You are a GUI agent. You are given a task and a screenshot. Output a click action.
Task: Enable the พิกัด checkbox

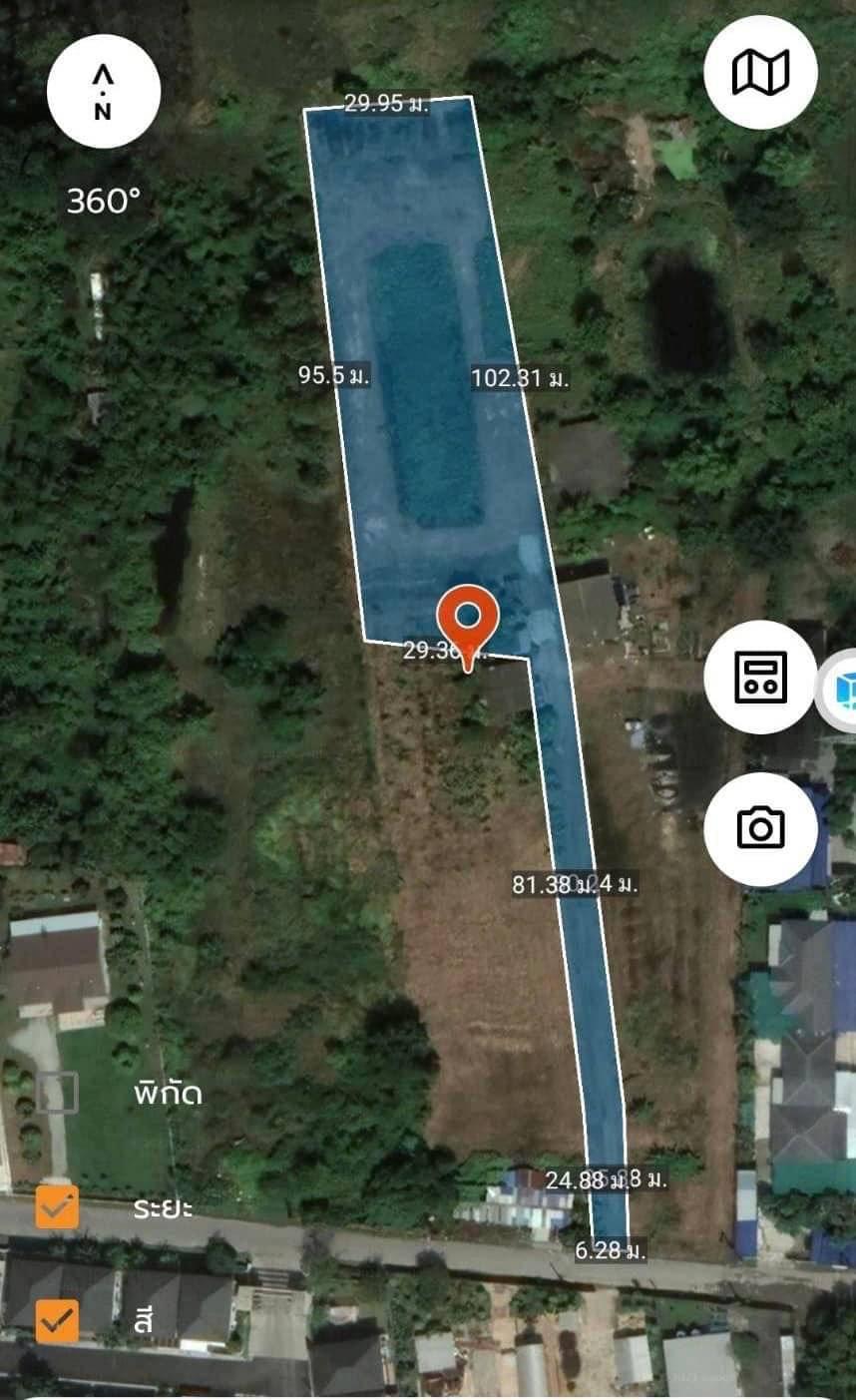(57, 1093)
